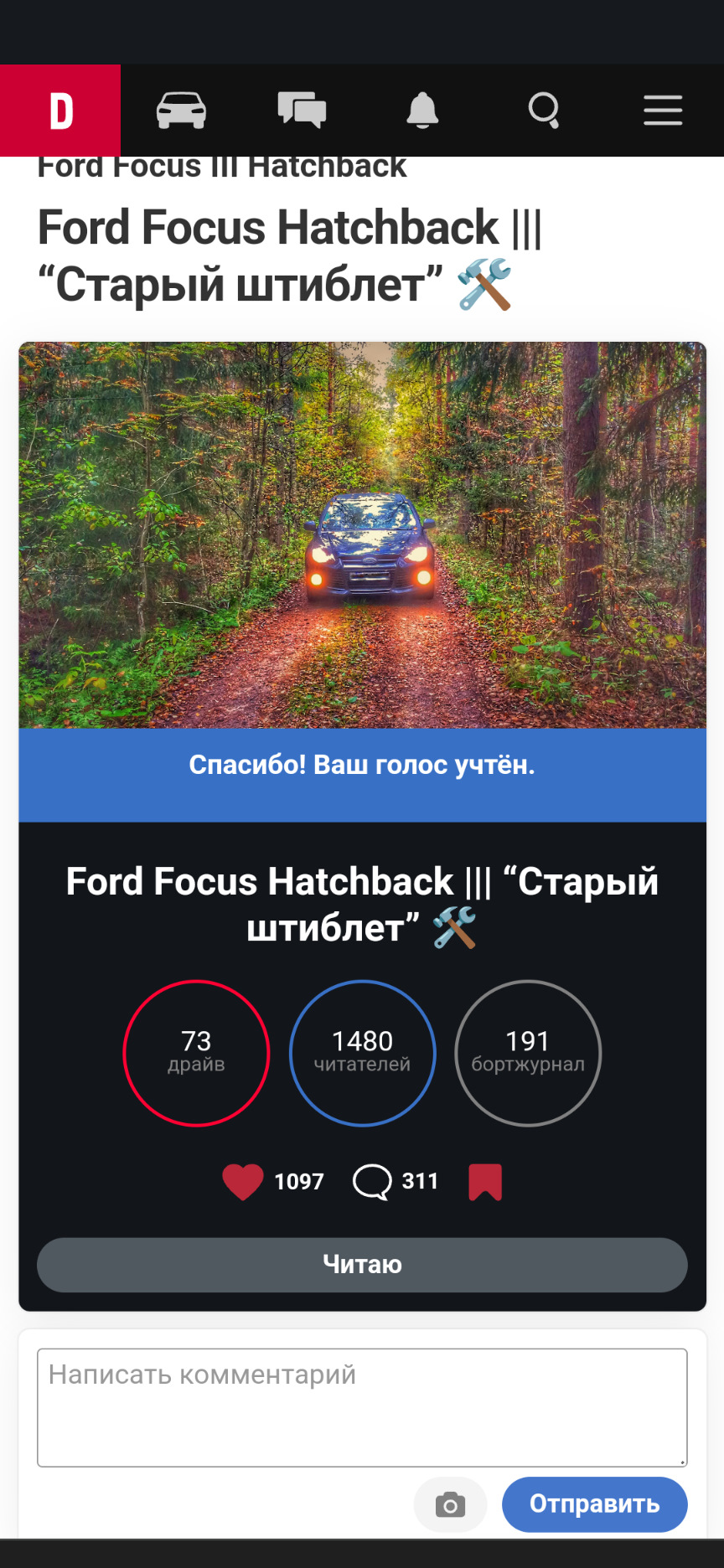The image size is (724, 1568).
Task: Open the 191 бортжурнал circle
Action: [x=528, y=1053]
